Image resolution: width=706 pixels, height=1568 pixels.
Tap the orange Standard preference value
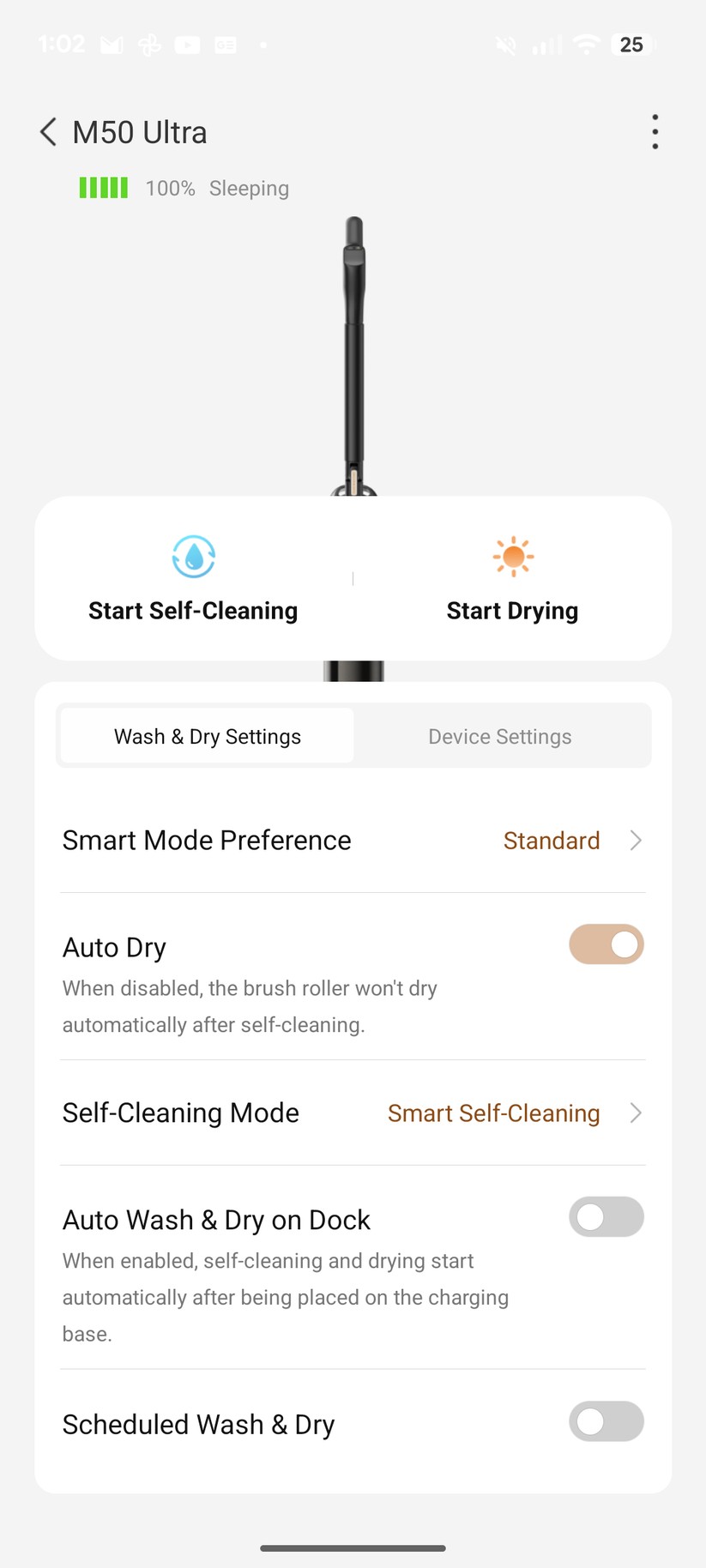click(x=551, y=841)
